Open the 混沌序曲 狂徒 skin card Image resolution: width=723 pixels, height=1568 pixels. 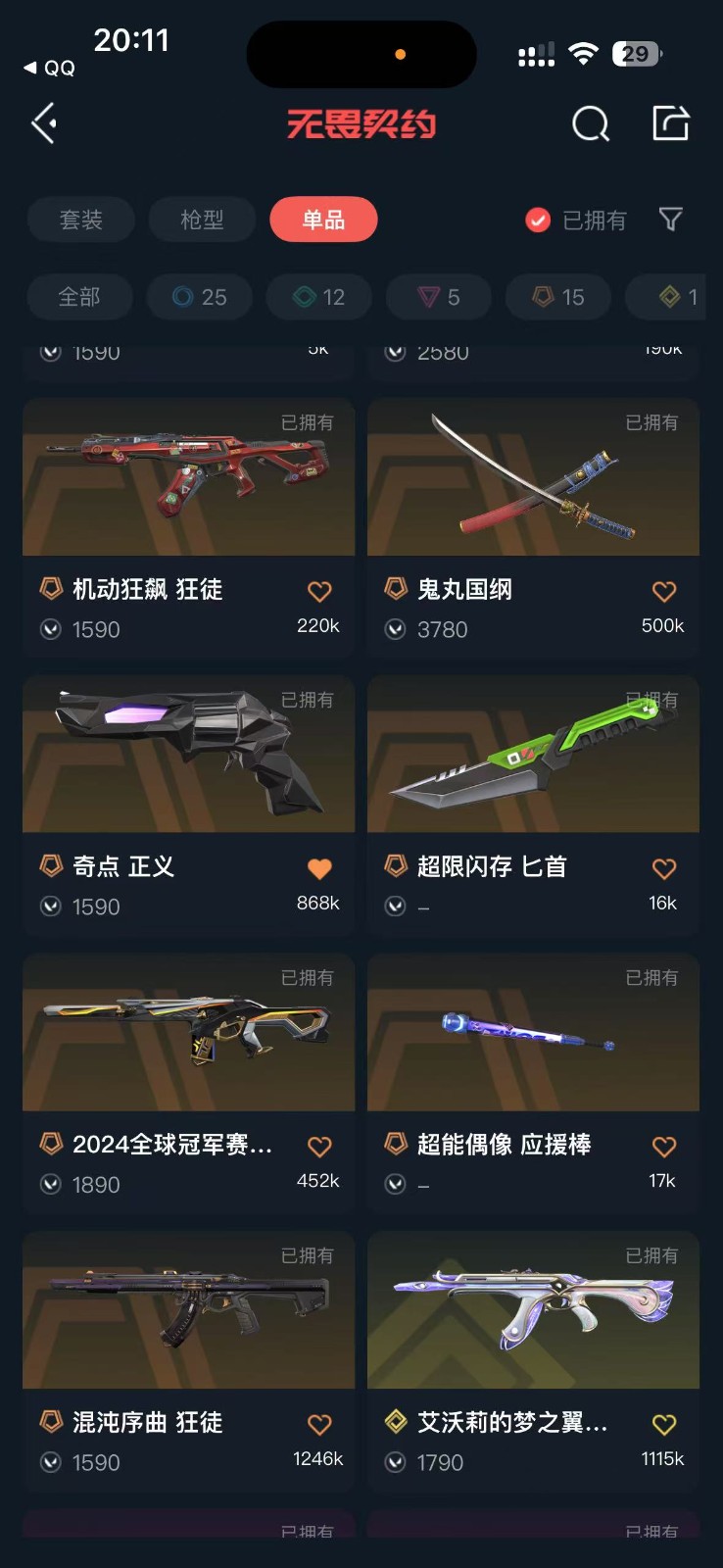[x=188, y=1359]
